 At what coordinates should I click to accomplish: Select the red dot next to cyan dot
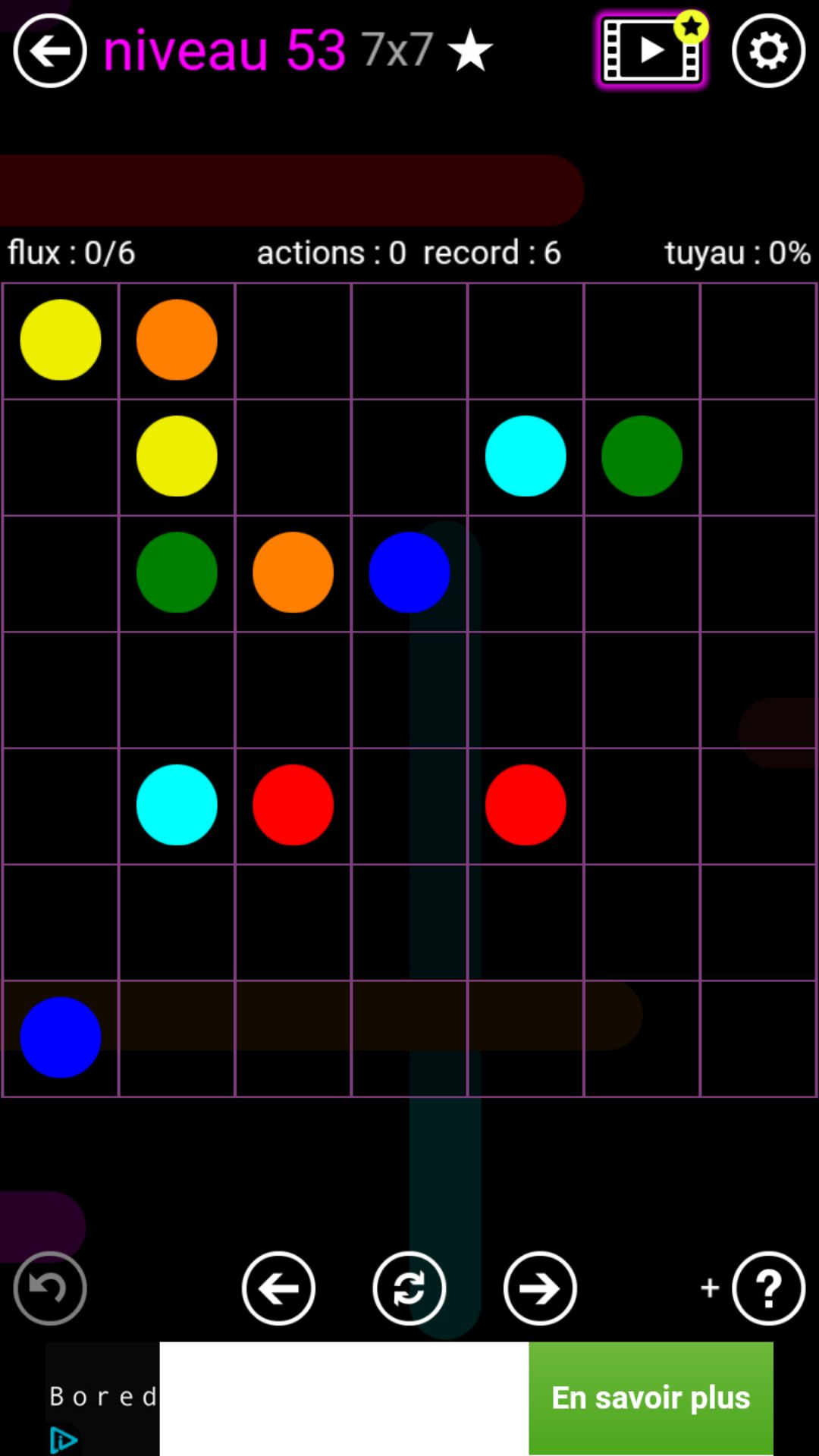(293, 805)
